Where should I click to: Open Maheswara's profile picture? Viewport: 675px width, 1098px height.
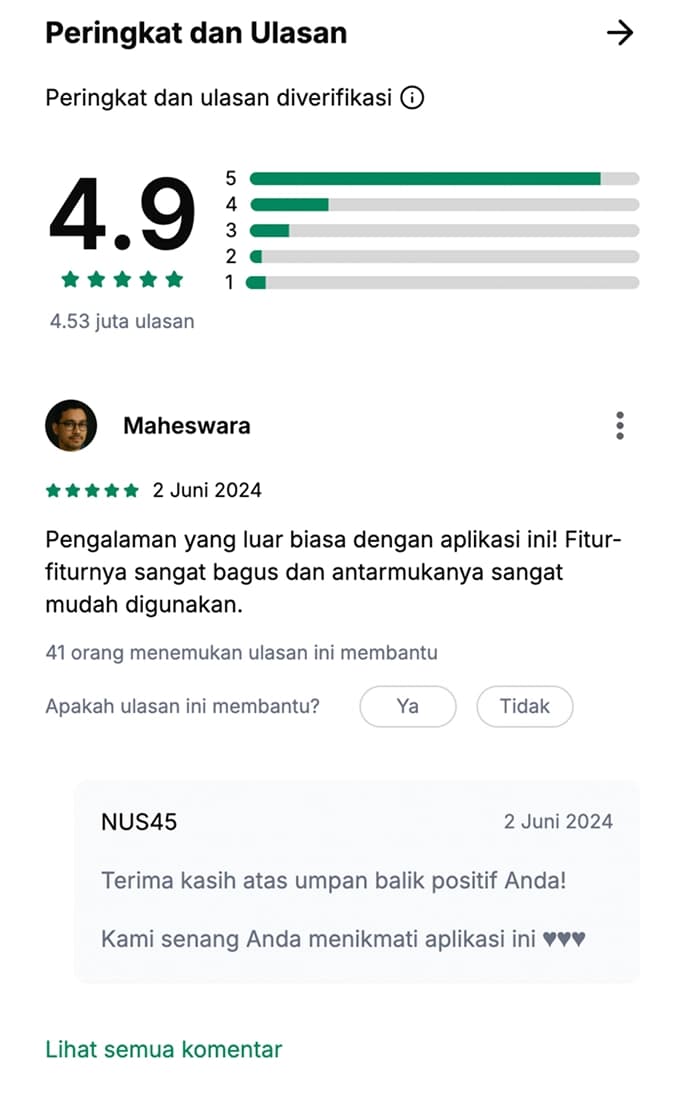pyautogui.click(x=71, y=426)
